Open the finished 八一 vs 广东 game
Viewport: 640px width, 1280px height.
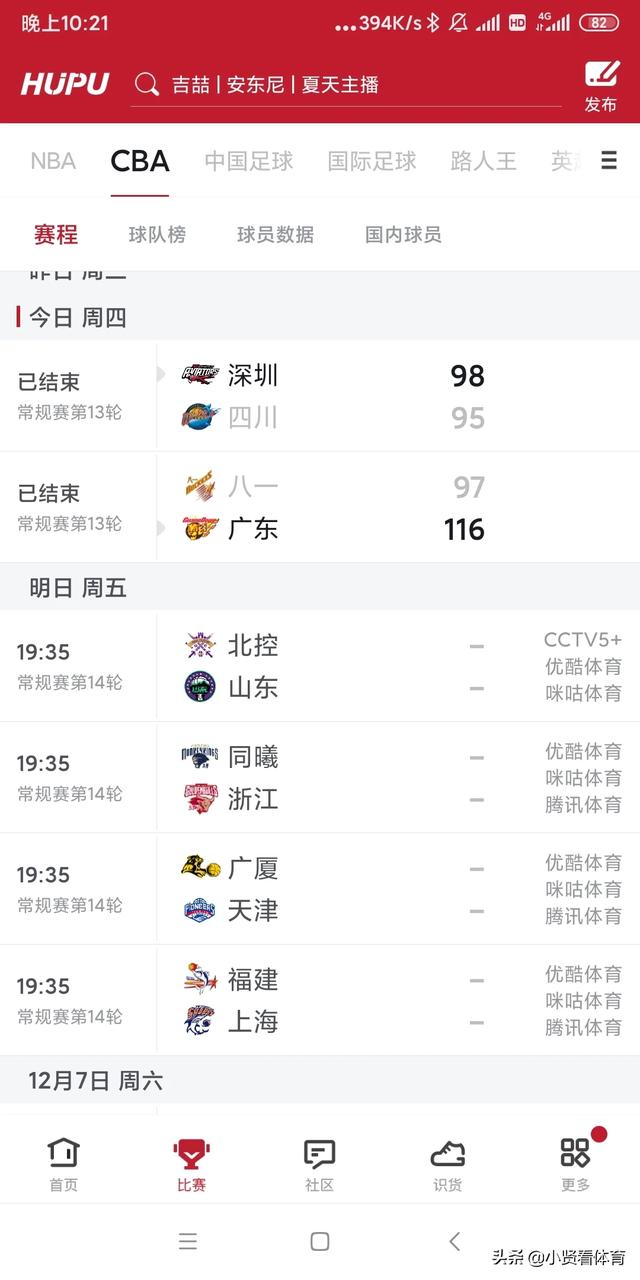tap(320, 507)
